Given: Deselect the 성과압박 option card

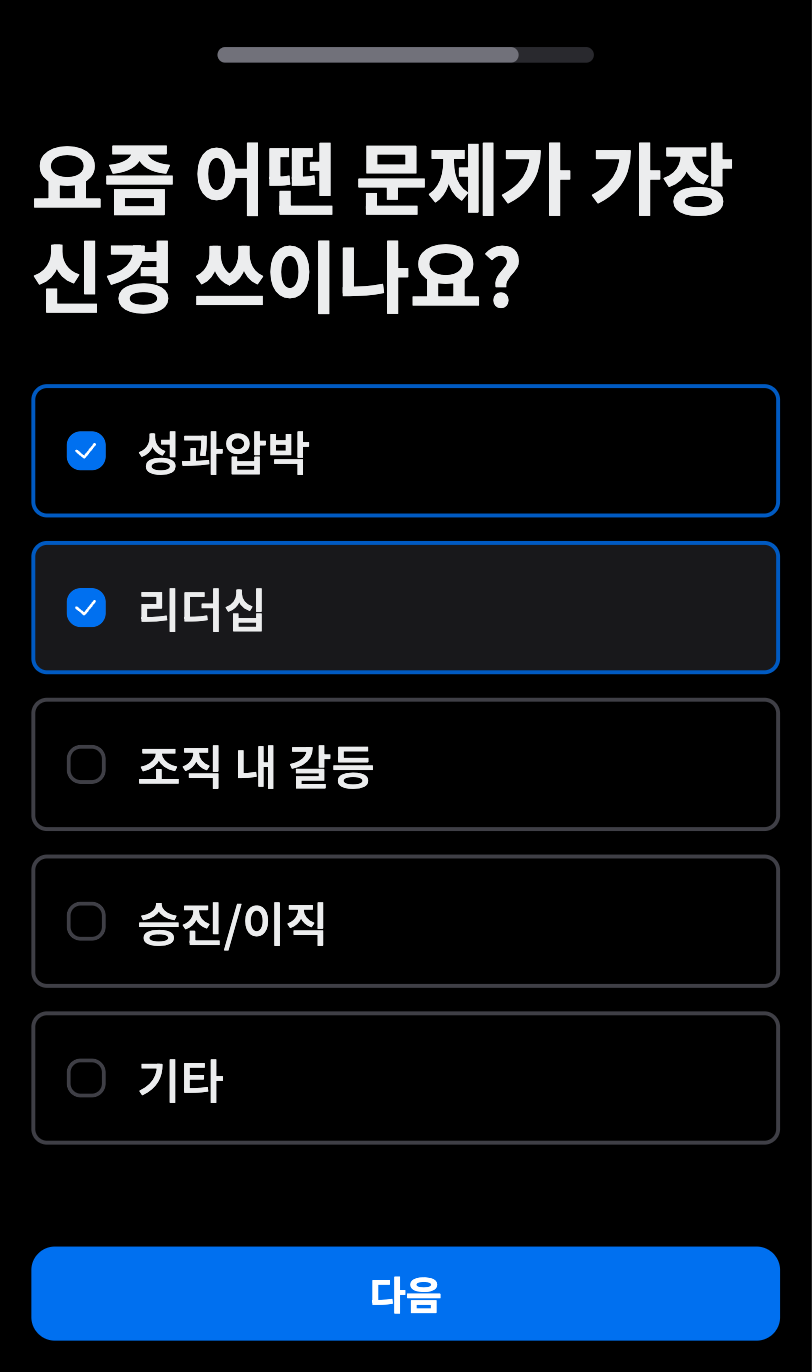Looking at the screenshot, I should (x=405, y=451).
